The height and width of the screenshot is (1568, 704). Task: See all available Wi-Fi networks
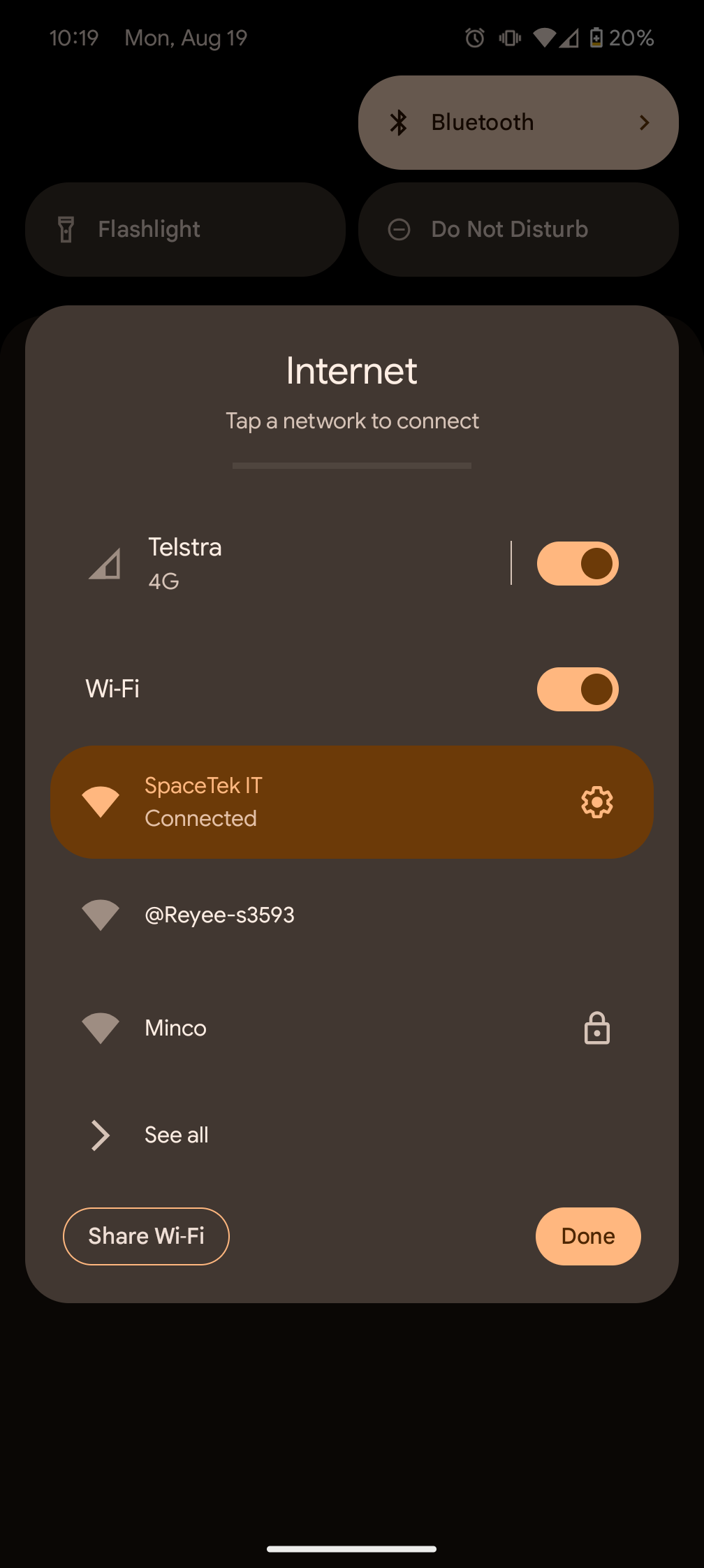176,1135
